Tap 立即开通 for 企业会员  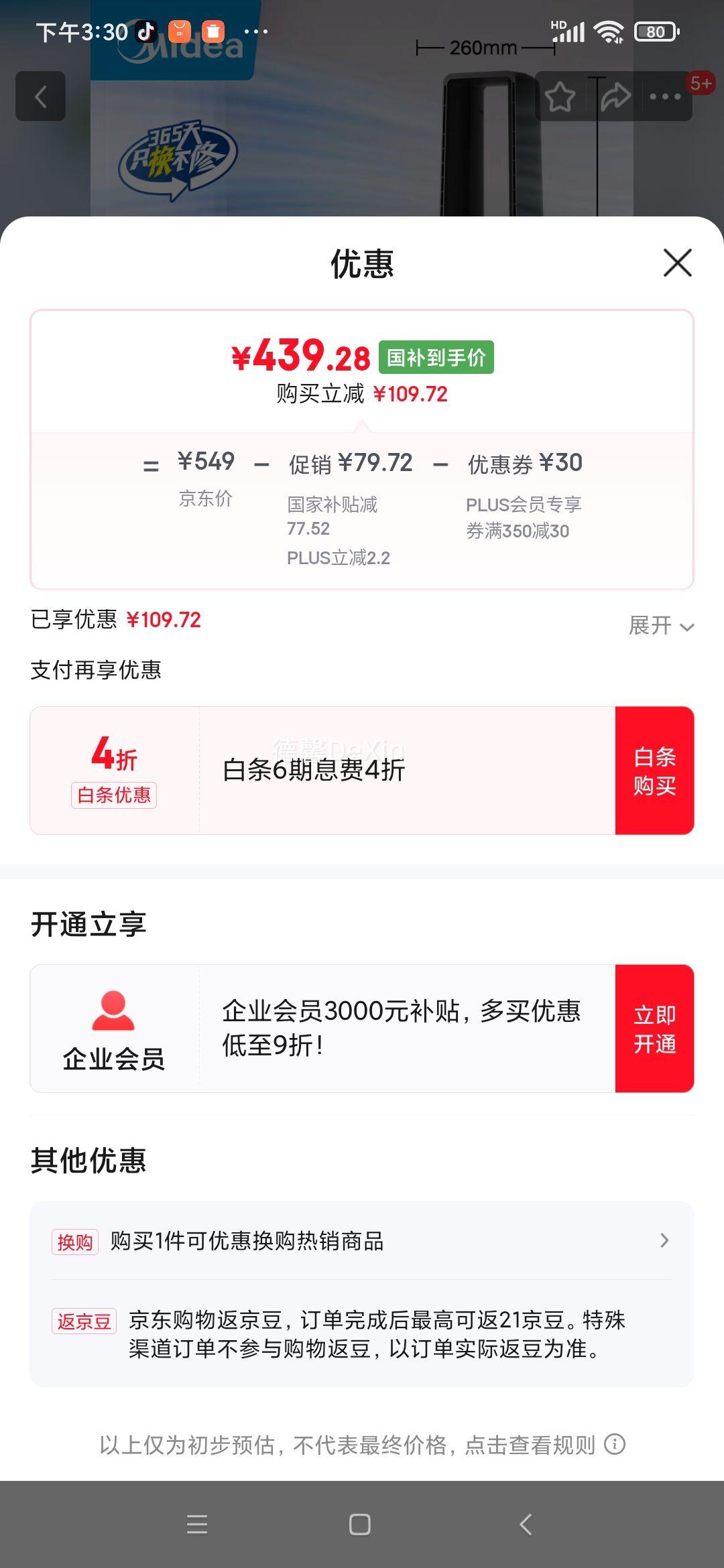tap(654, 1029)
